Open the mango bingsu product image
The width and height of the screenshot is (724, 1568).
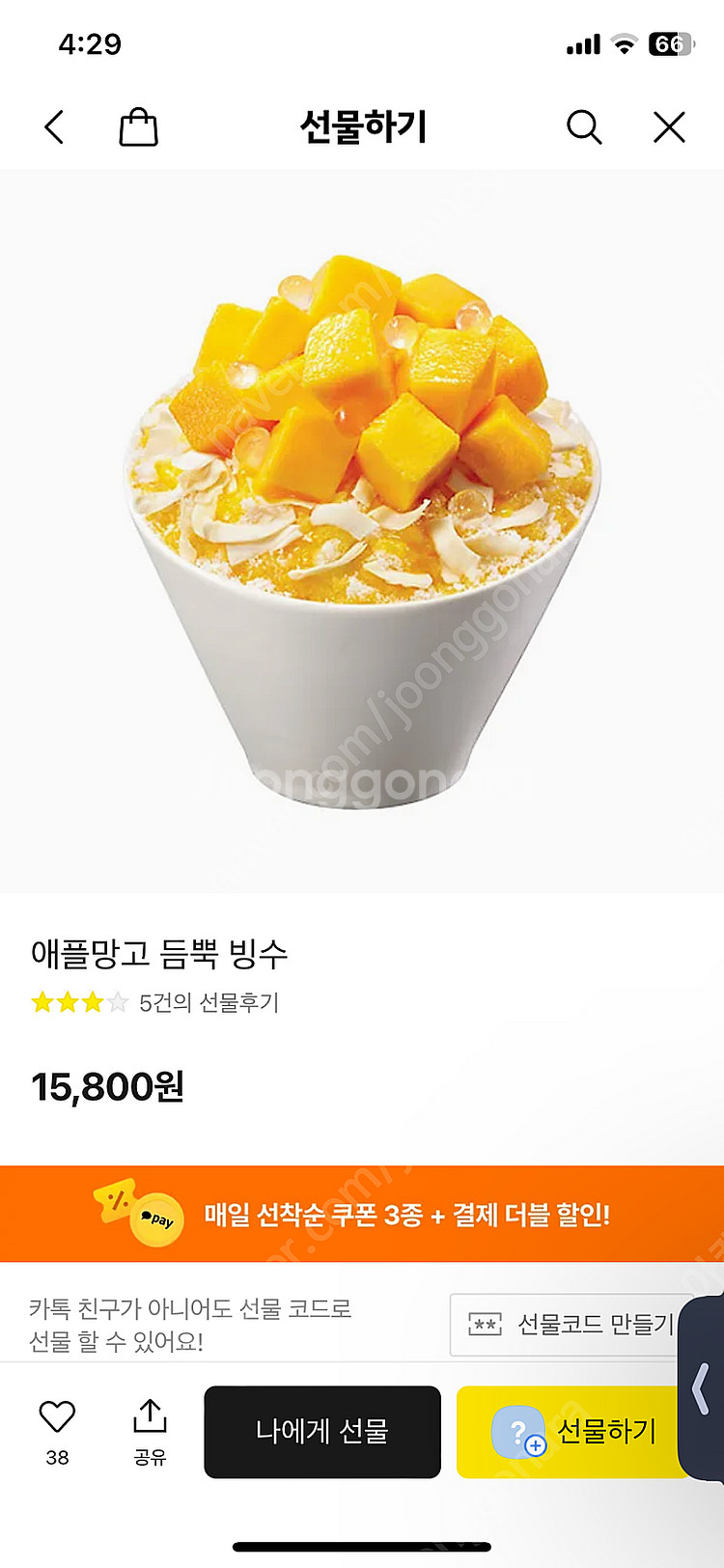362,531
